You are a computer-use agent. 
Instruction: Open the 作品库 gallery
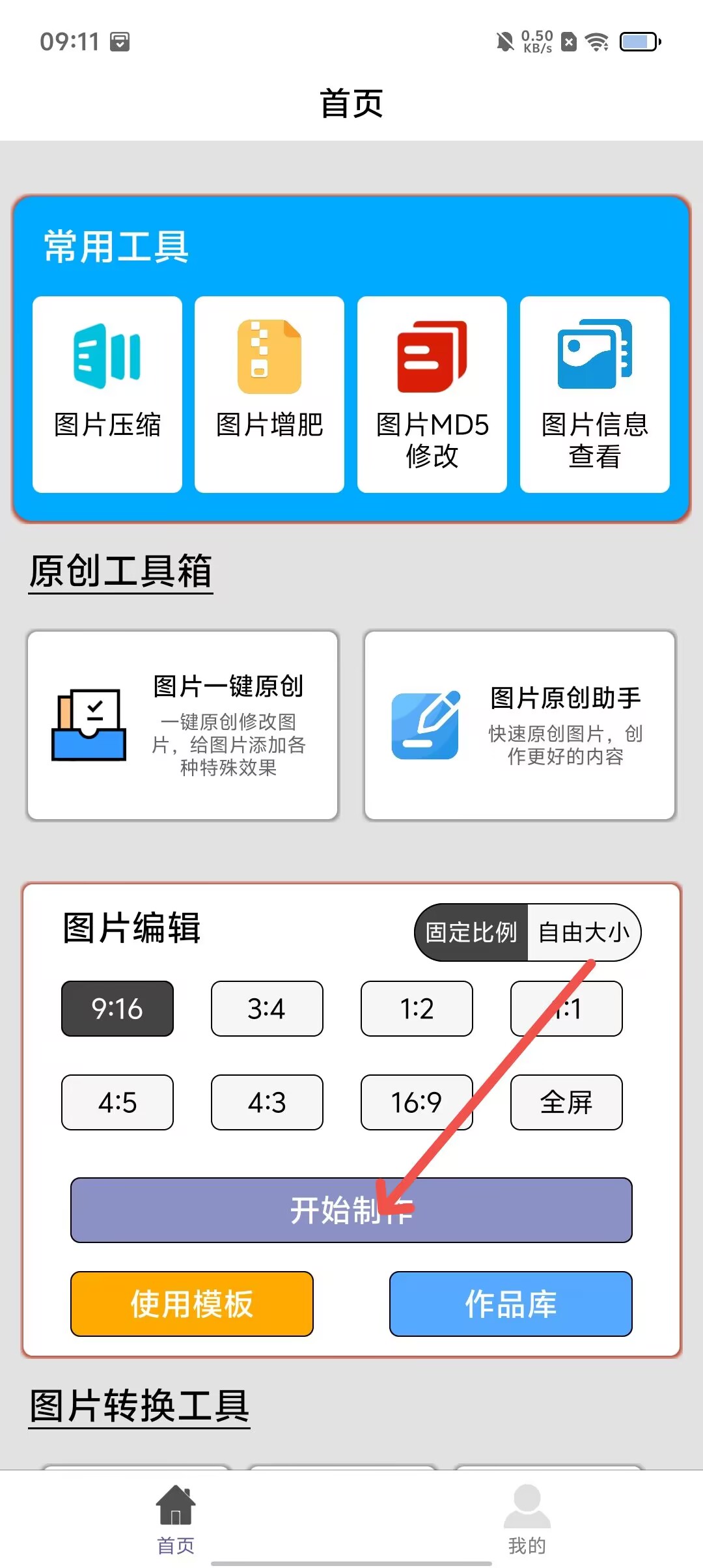click(511, 1304)
